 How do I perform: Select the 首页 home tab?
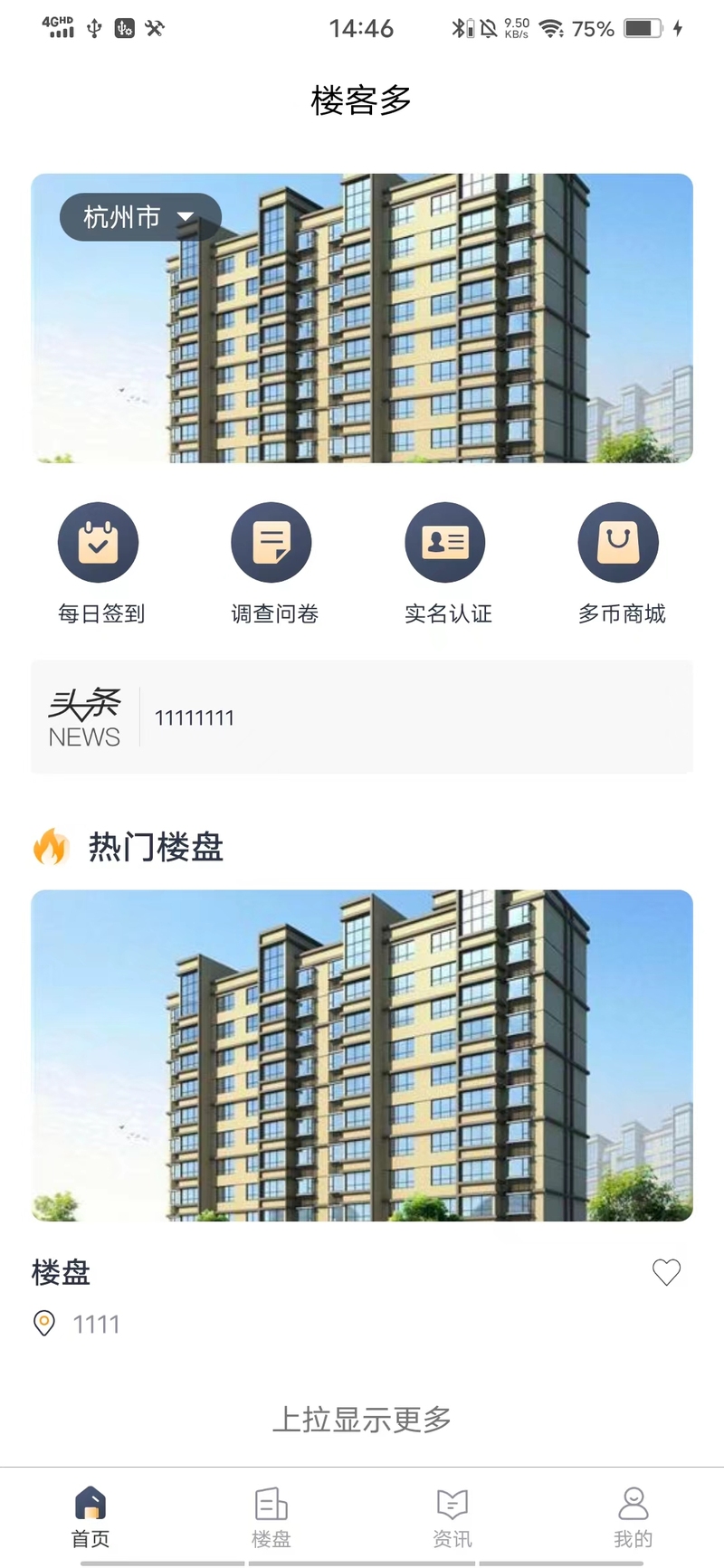90,1517
